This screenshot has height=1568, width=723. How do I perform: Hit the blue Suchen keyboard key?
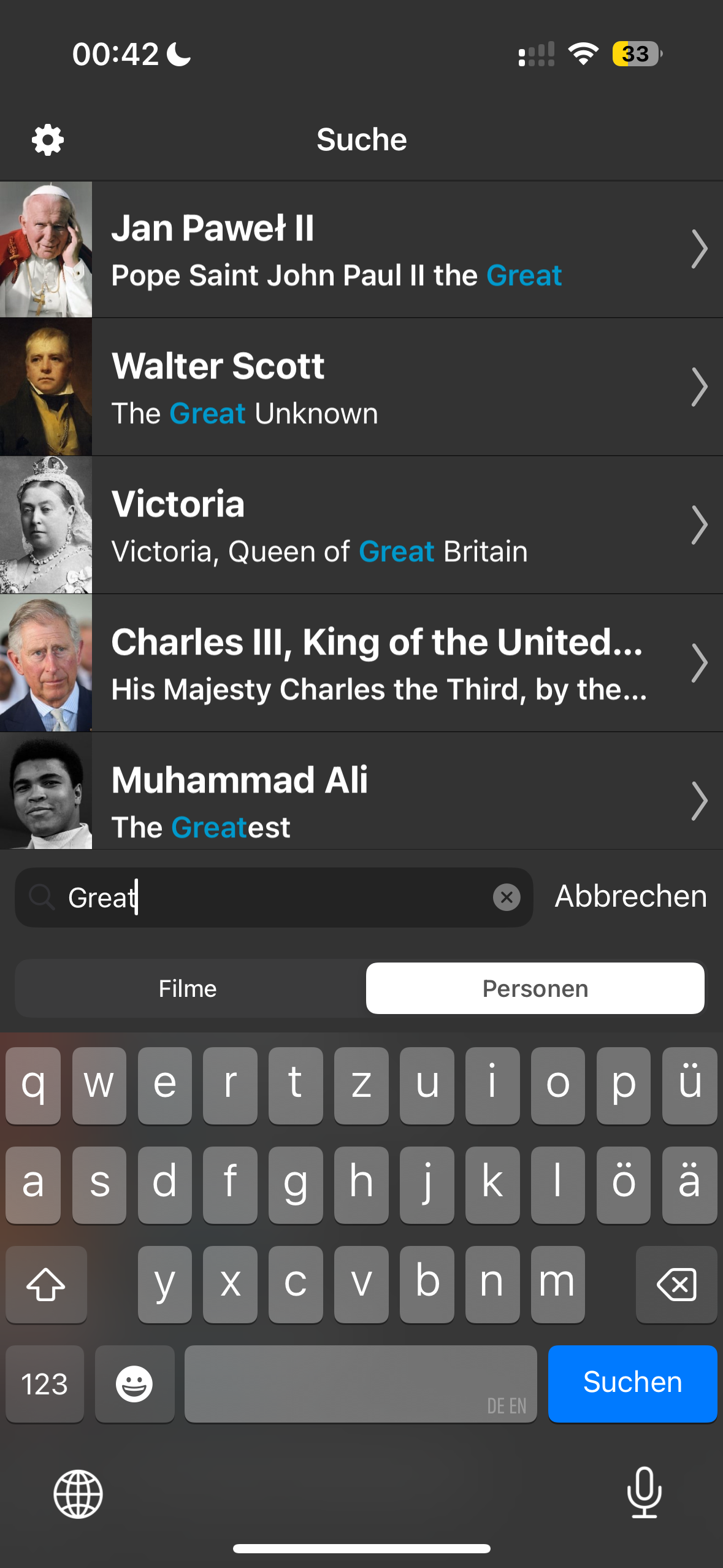[x=632, y=1383]
